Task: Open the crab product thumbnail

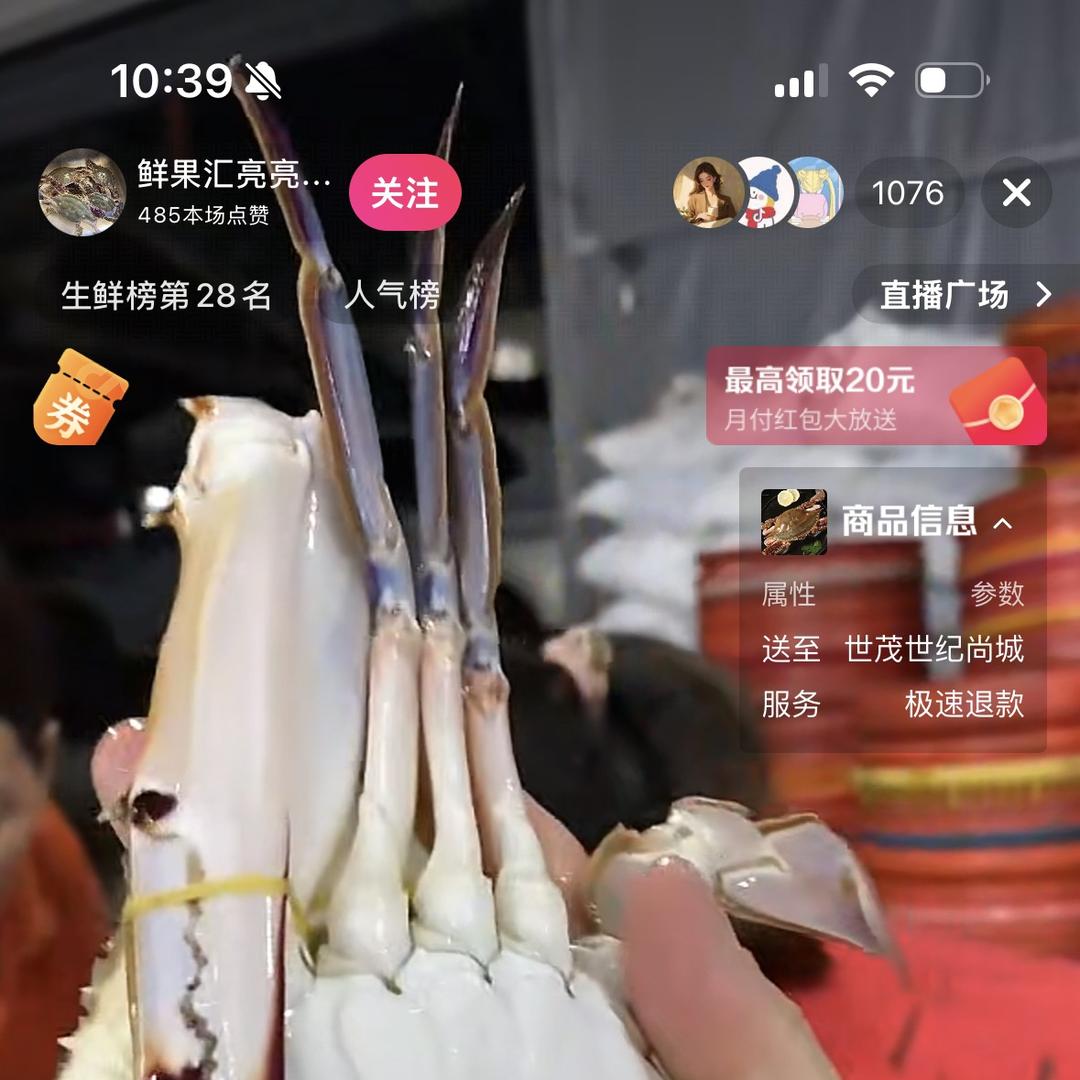Action: click(793, 521)
